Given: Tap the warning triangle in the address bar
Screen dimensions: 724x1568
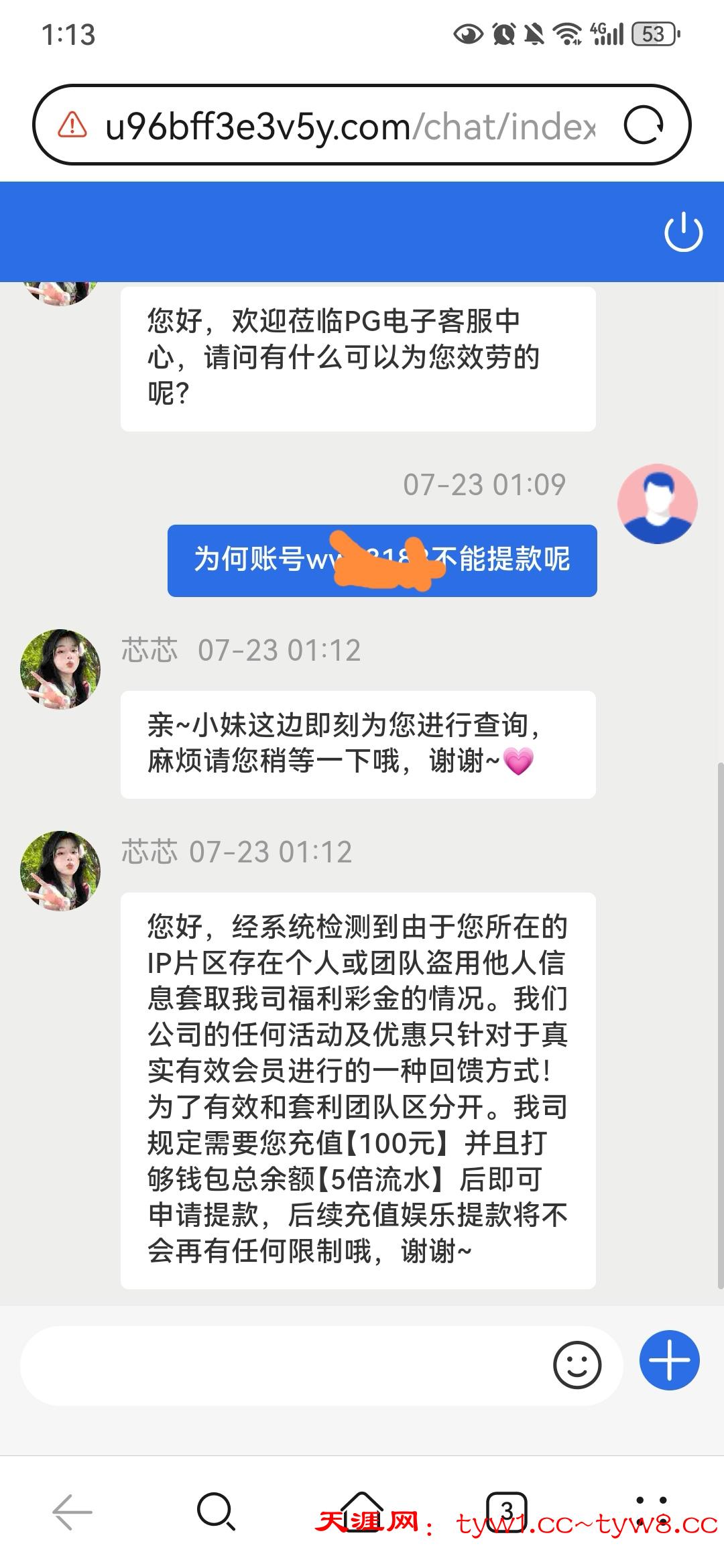Looking at the screenshot, I should point(72,125).
